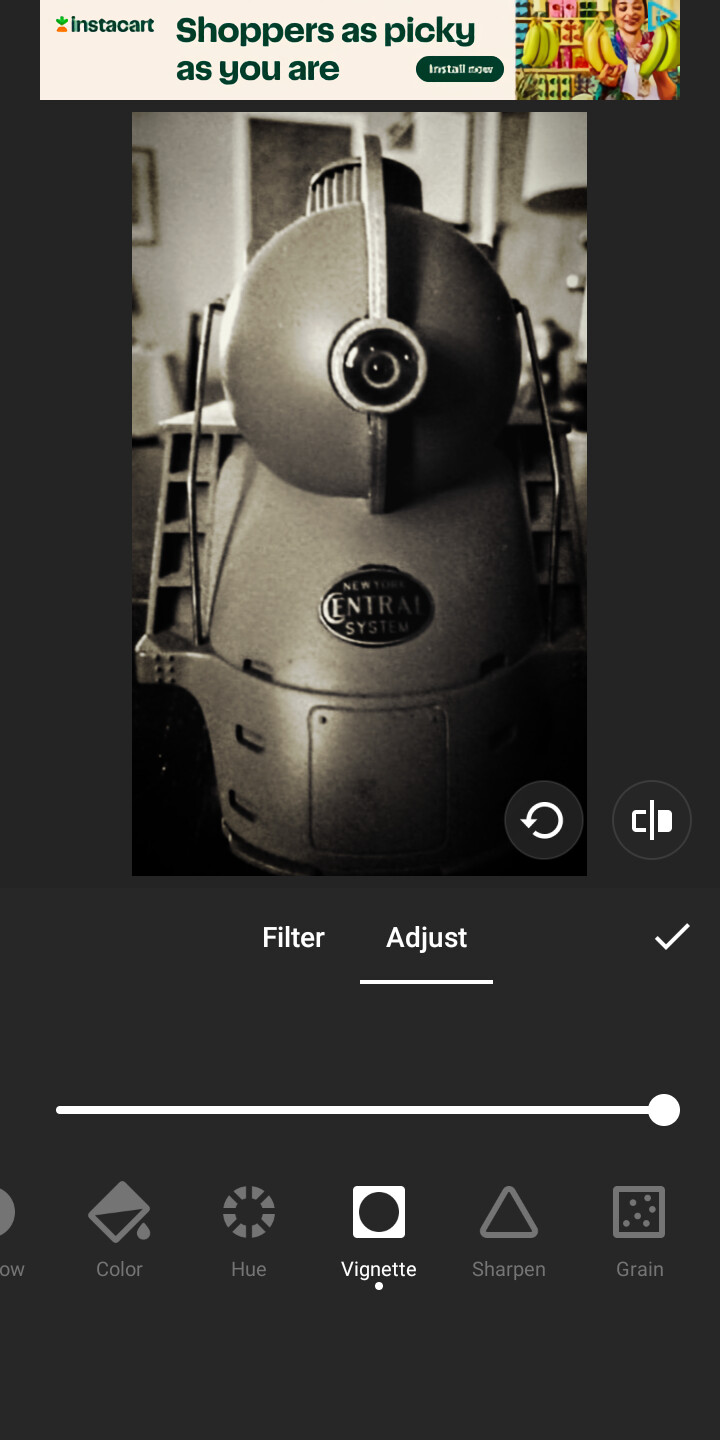Select the Vignette adjustment
This screenshot has width=720, height=1440.
pyautogui.click(x=379, y=1230)
